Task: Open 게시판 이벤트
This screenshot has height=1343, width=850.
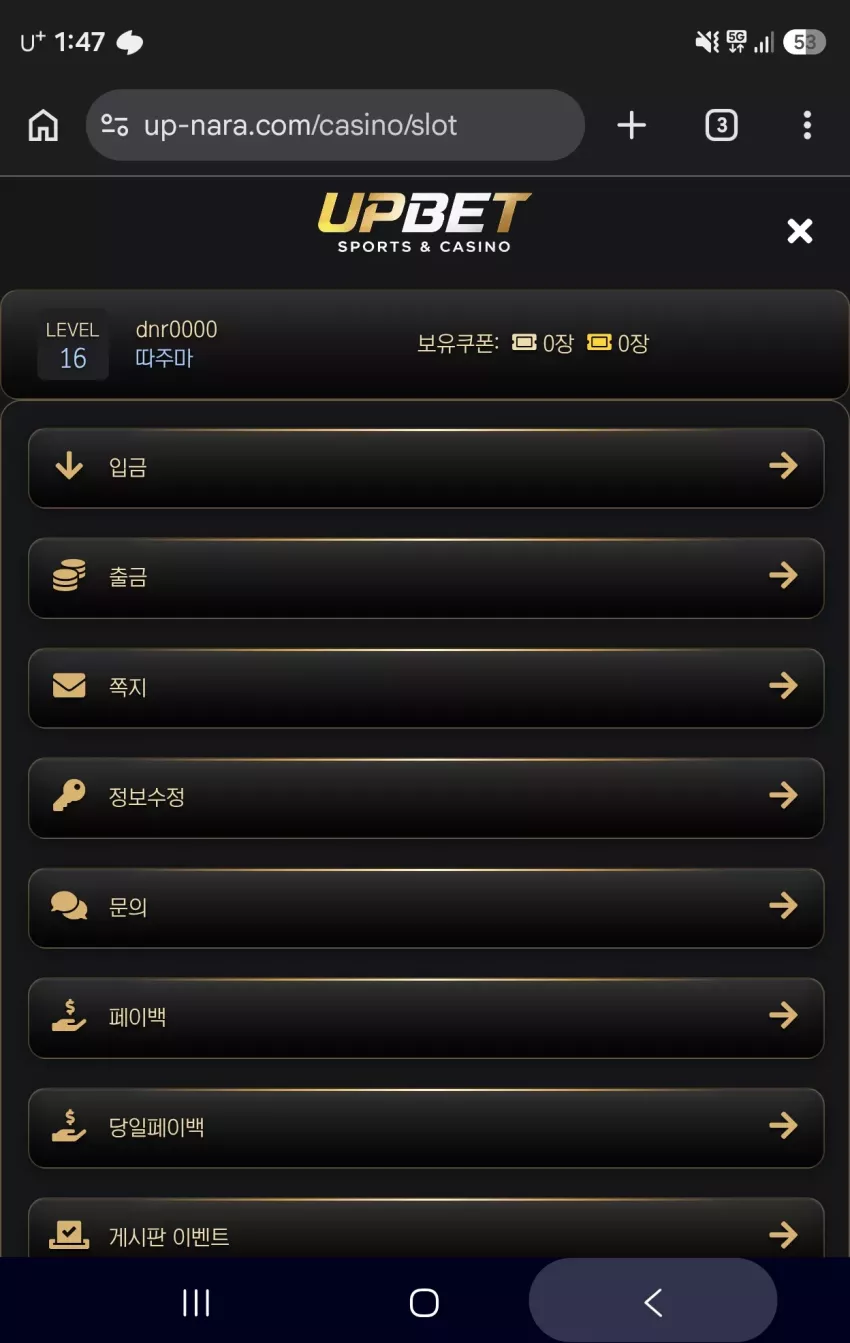Action: (426, 1228)
